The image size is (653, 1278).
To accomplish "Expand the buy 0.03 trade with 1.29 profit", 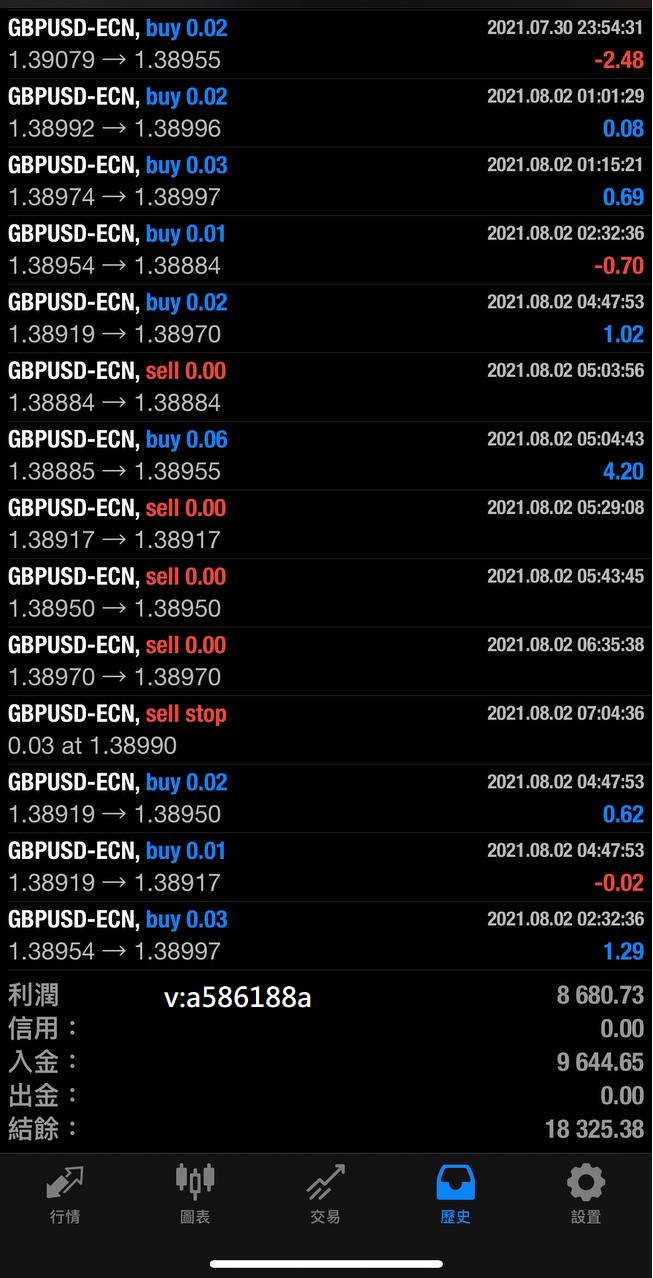I will [326, 935].
